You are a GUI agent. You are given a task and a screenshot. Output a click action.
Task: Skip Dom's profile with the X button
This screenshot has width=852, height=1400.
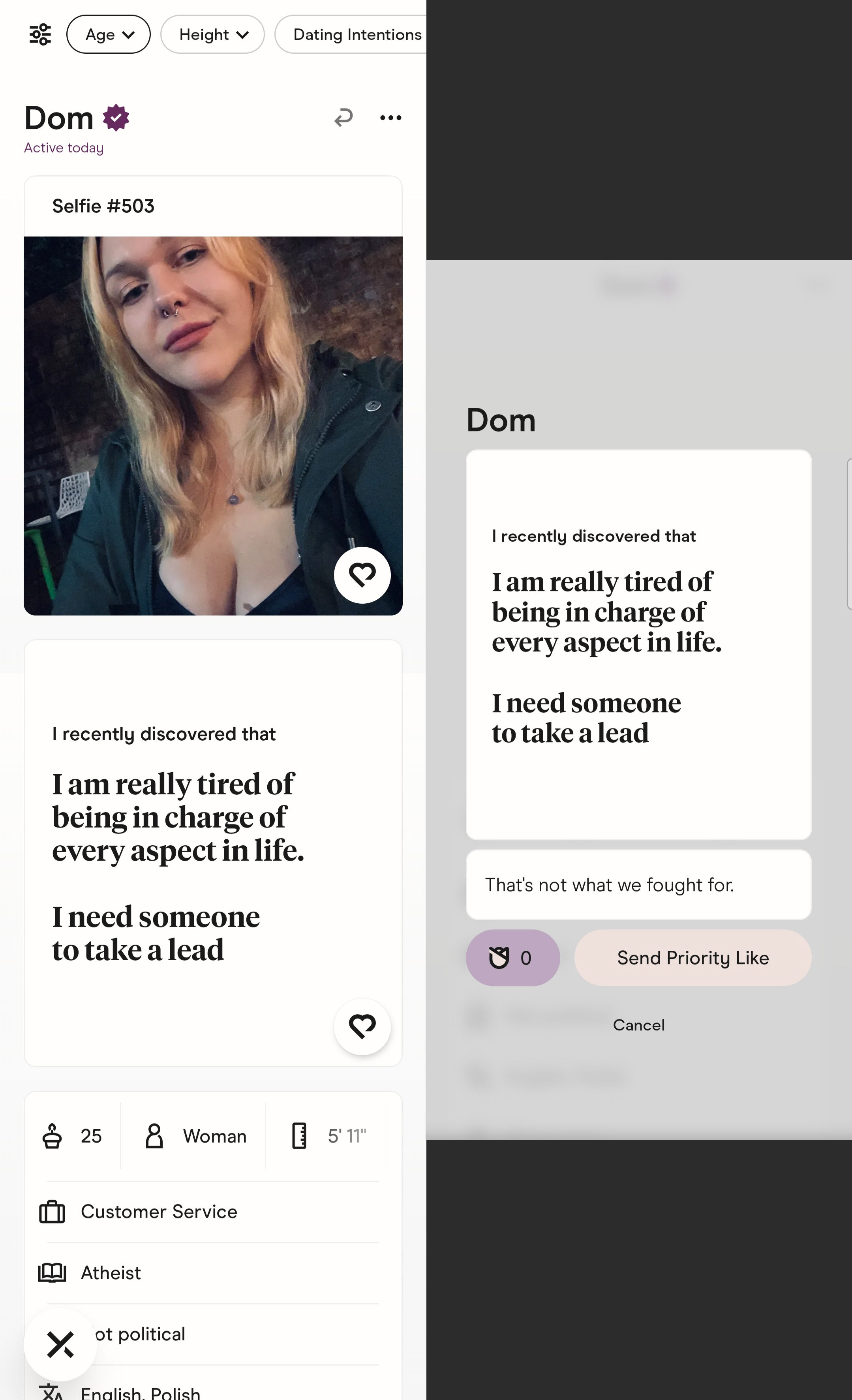pos(60,1344)
